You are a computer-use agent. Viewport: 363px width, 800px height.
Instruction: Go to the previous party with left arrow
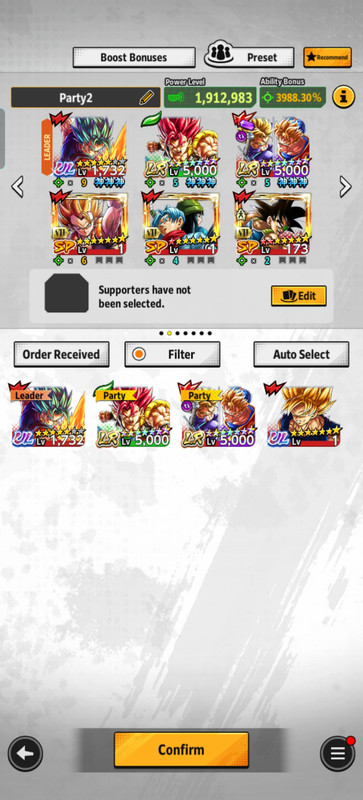pos(17,186)
